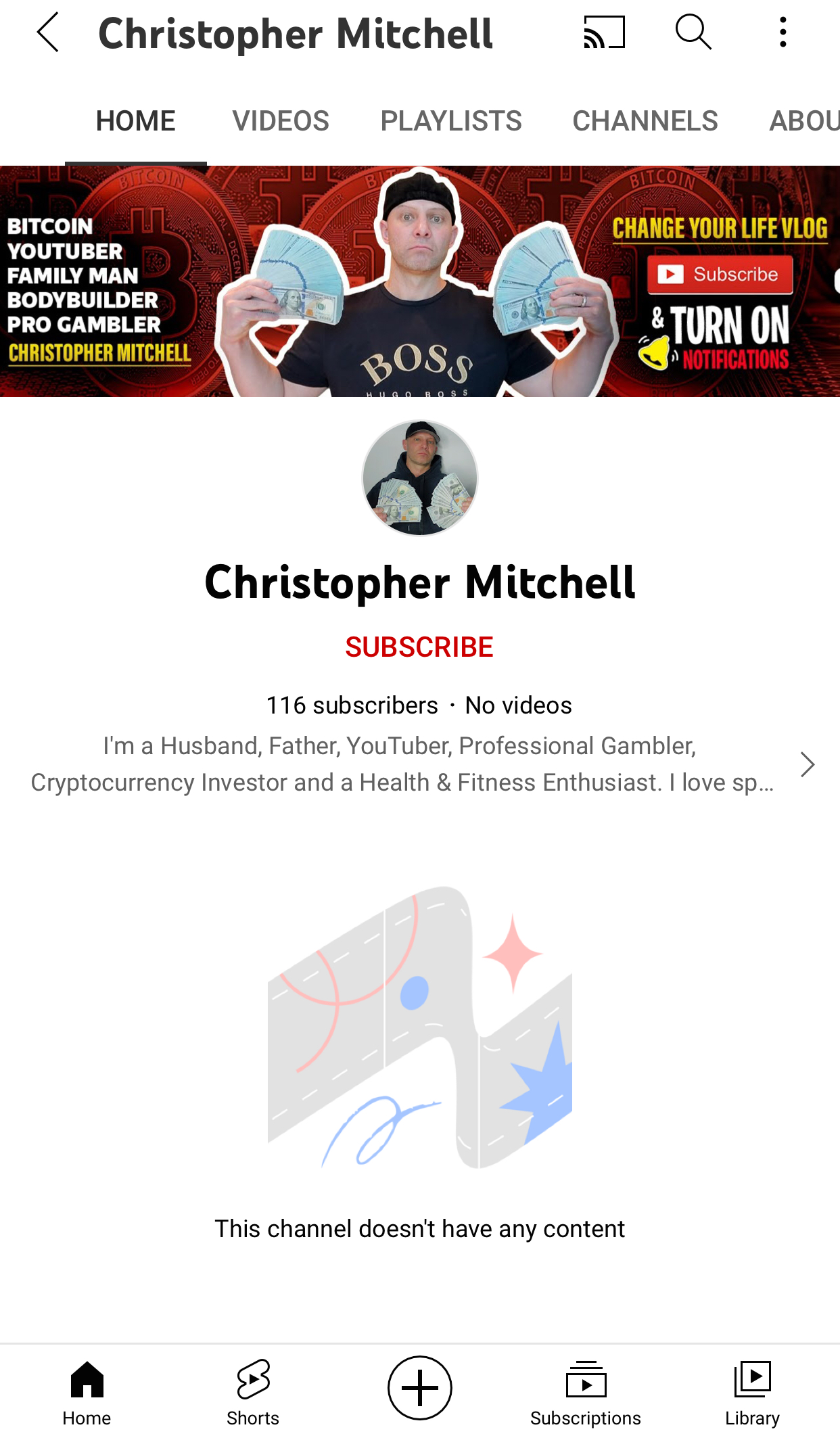Open the Subscriptions tab
This screenshot has width=840, height=1440.
click(x=586, y=1393)
